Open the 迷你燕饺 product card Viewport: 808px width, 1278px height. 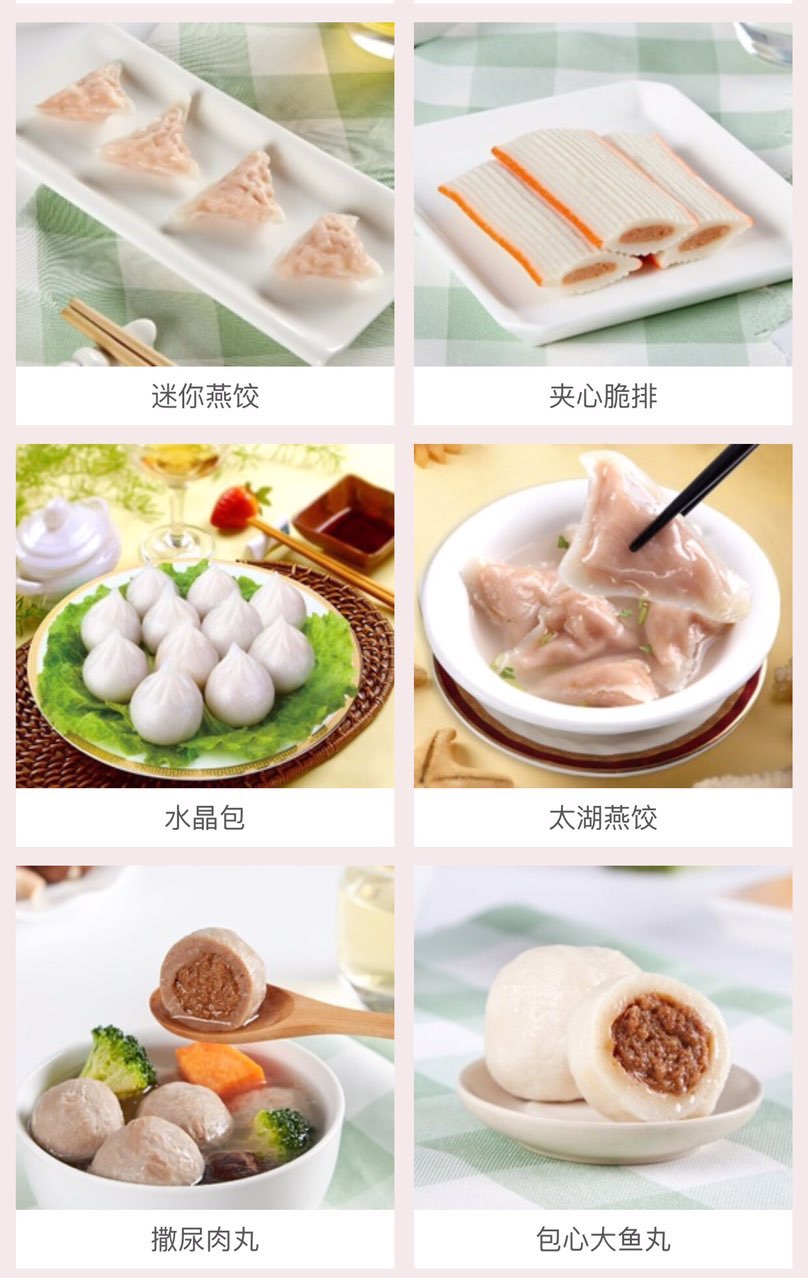[204, 222]
